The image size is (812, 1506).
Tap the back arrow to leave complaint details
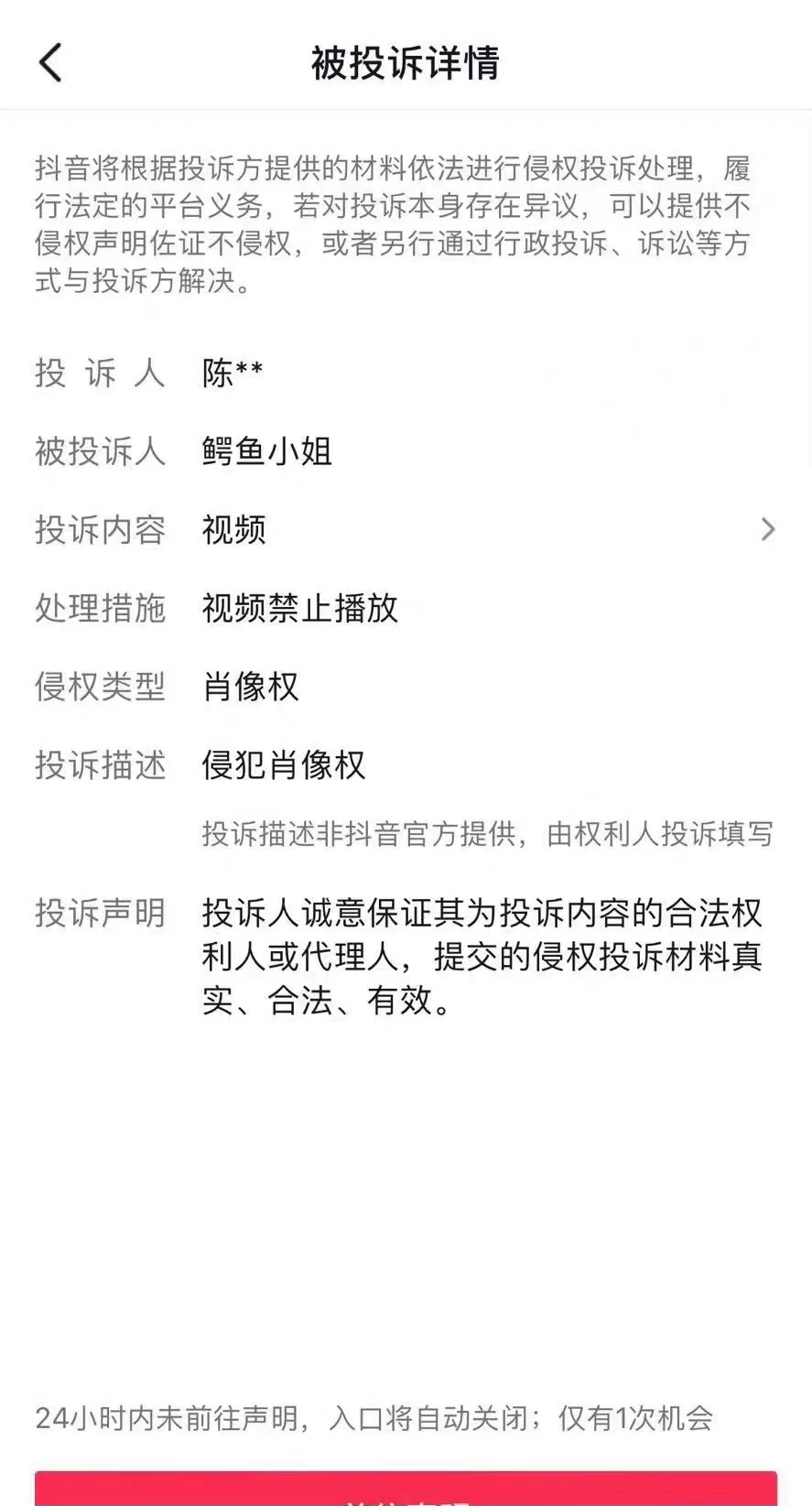[50, 62]
